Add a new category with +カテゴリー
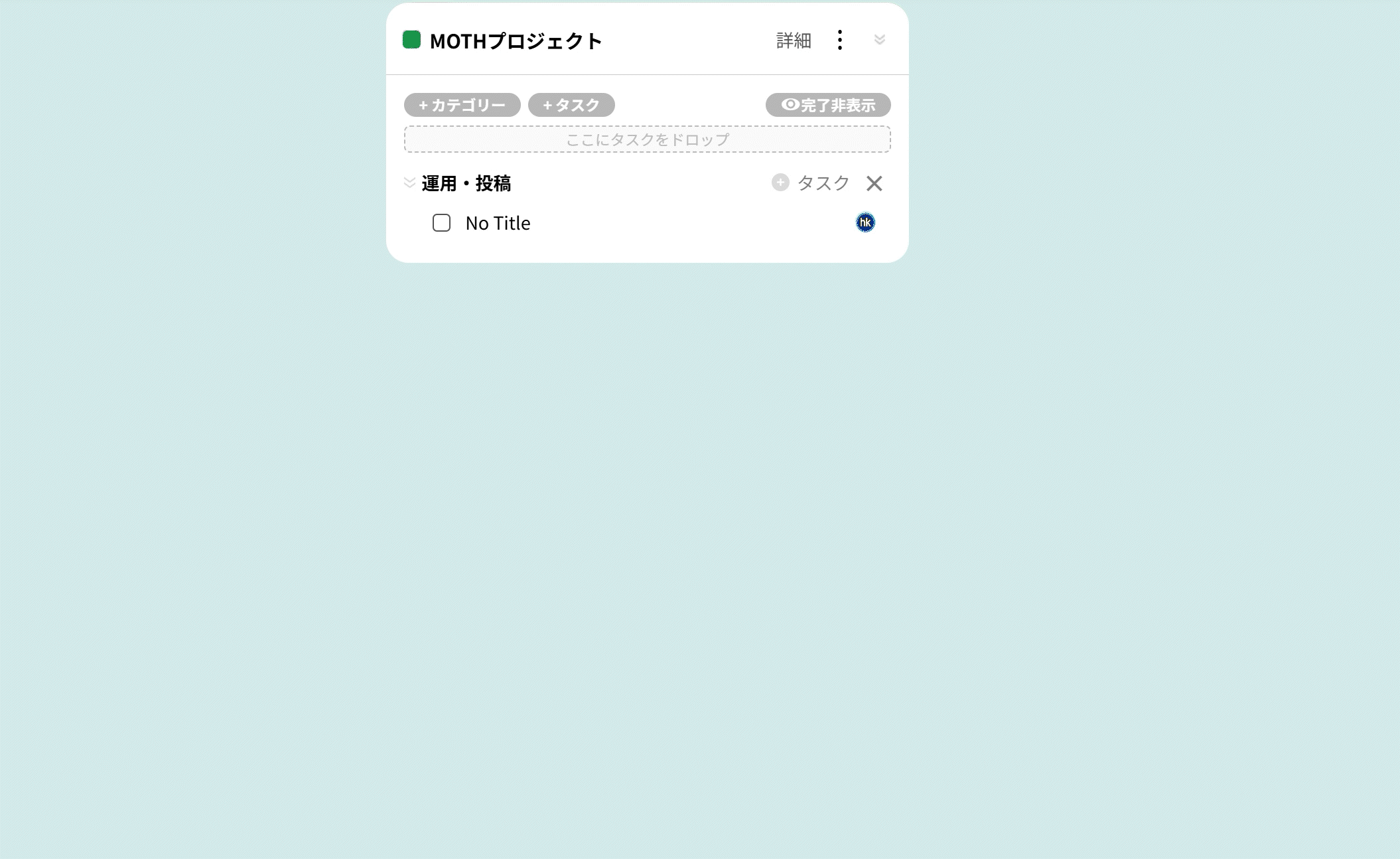This screenshot has width=1400, height=859. [462, 105]
